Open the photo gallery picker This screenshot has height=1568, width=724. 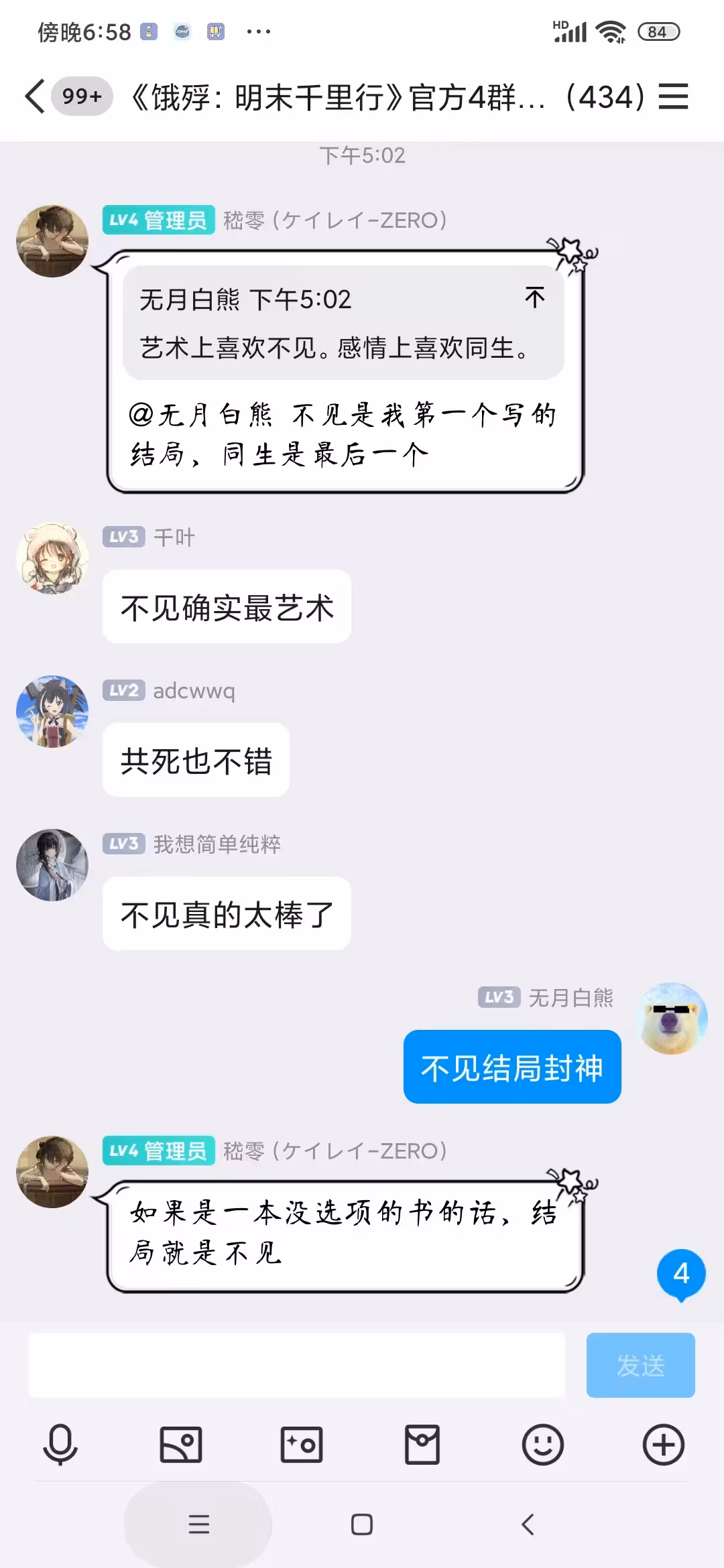click(x=181, y=1445)
